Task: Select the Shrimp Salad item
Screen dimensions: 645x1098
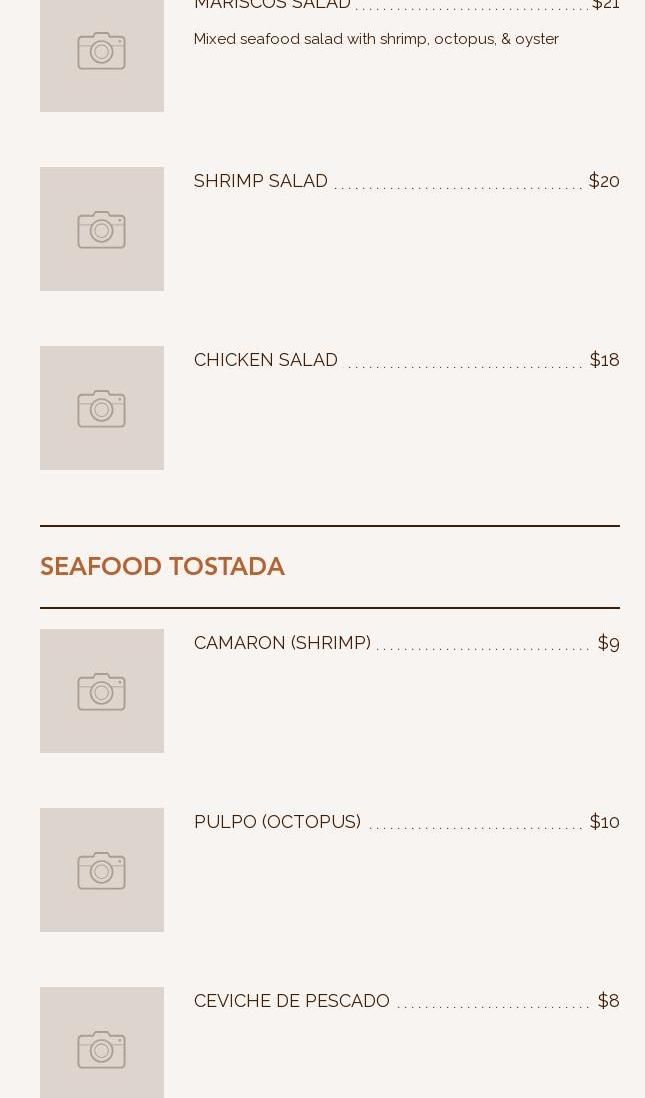Action: [x=261, y=181]
